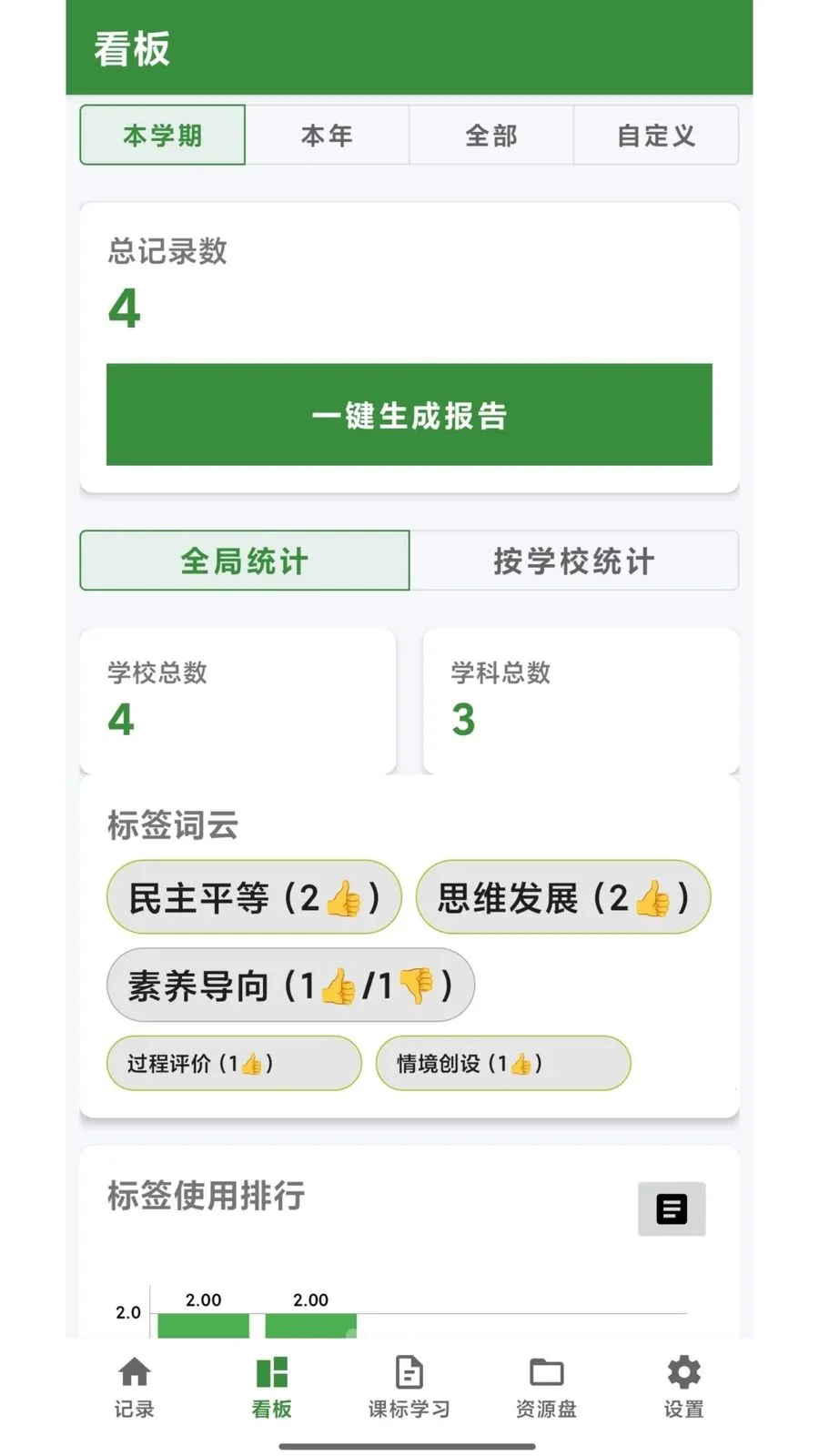
Task: Open the list icon beside 标签使用排行
Action: point(672,1208)
